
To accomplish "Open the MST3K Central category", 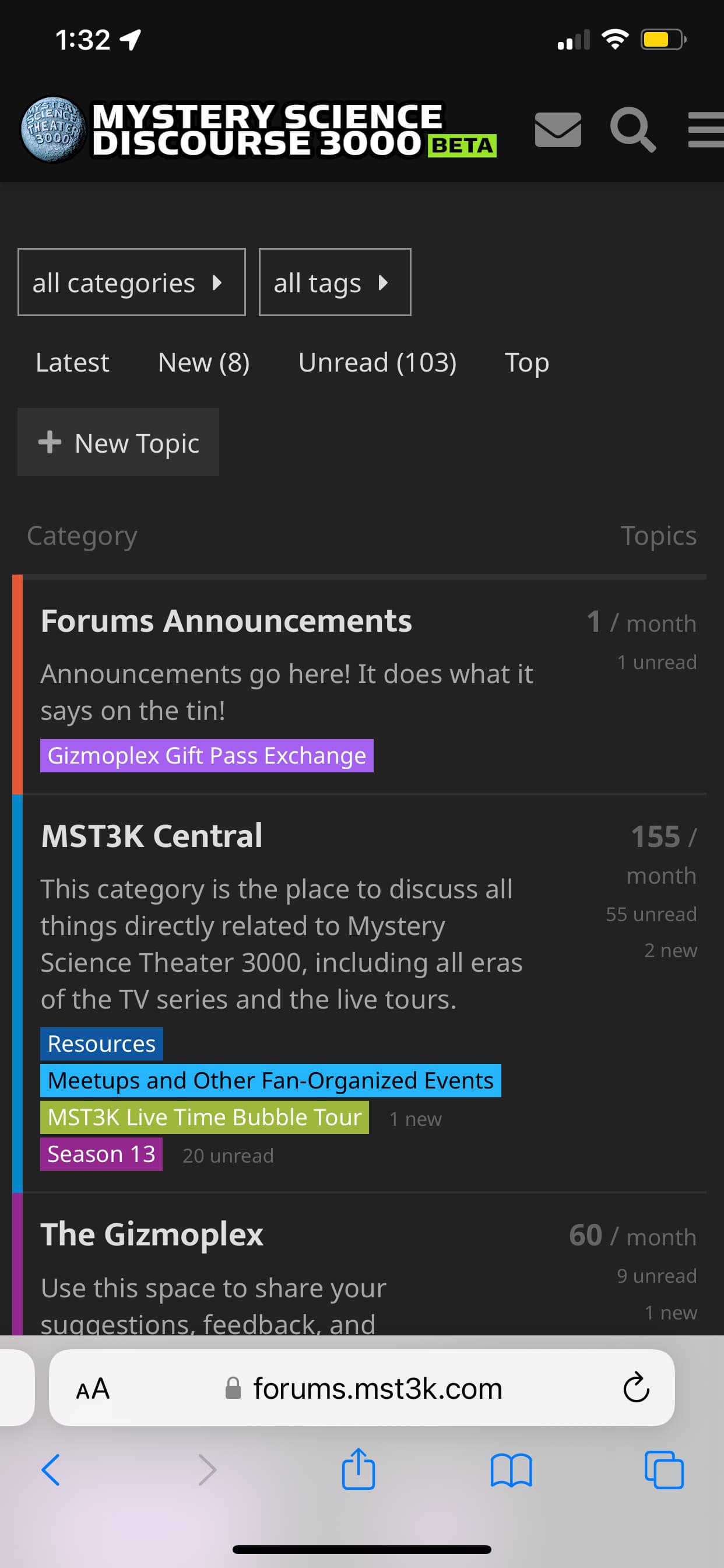I will 152,836.
